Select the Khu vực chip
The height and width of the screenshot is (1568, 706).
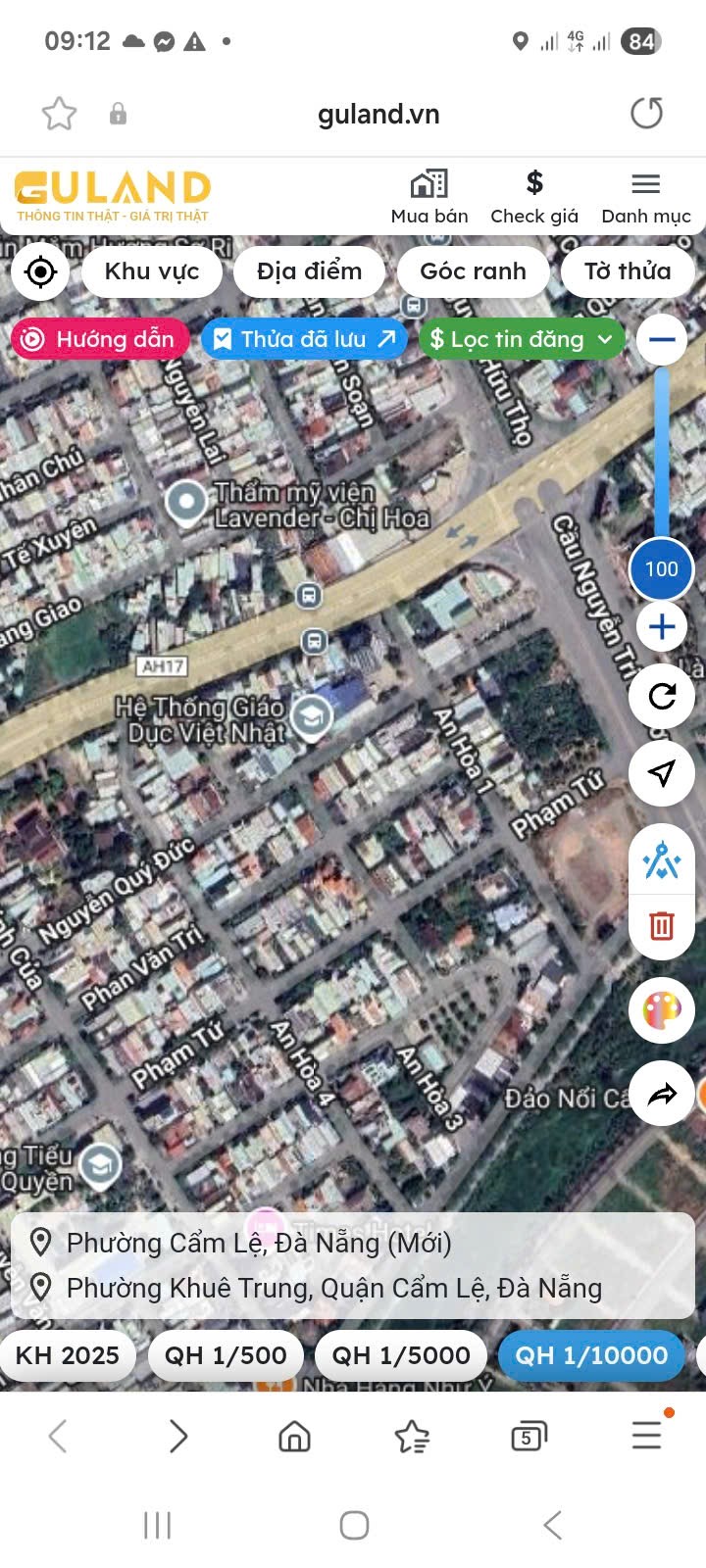click(152, 271)
